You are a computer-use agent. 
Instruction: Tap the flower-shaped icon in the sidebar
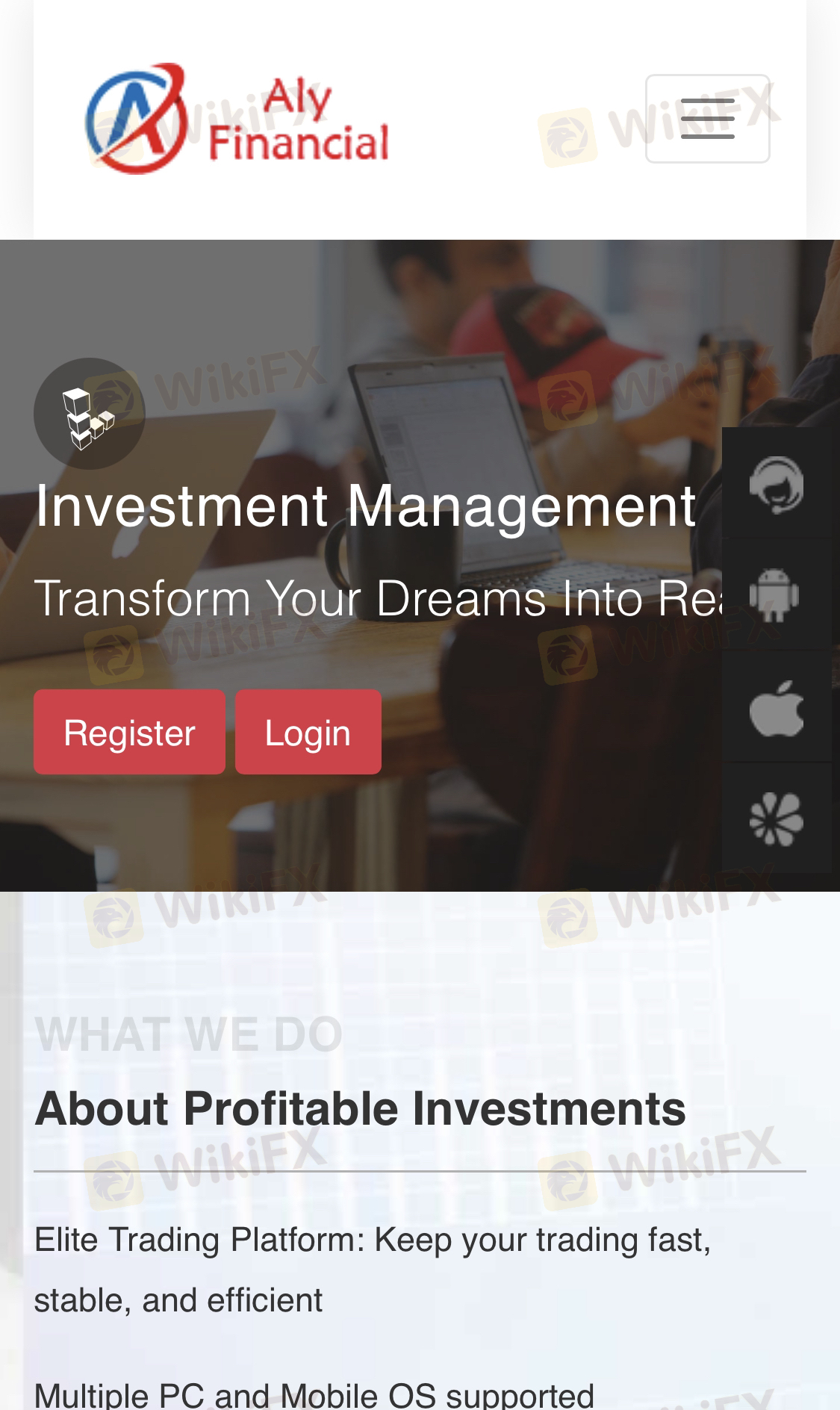coord(776,819)
